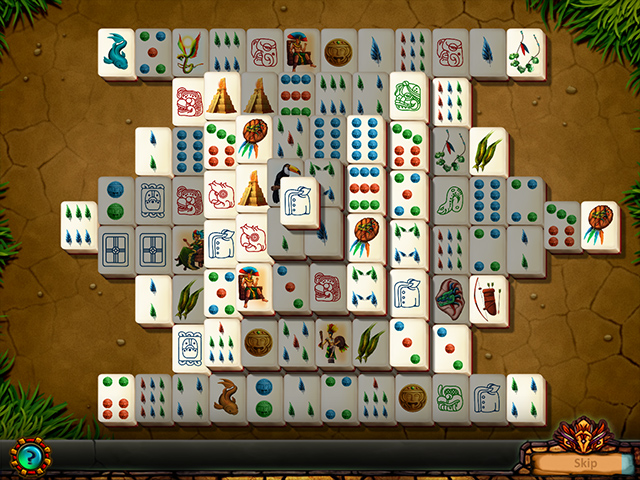The width and height of the screenshot is (640, 480).
Task: Select the green mask tile
Action: click(450, 298)
